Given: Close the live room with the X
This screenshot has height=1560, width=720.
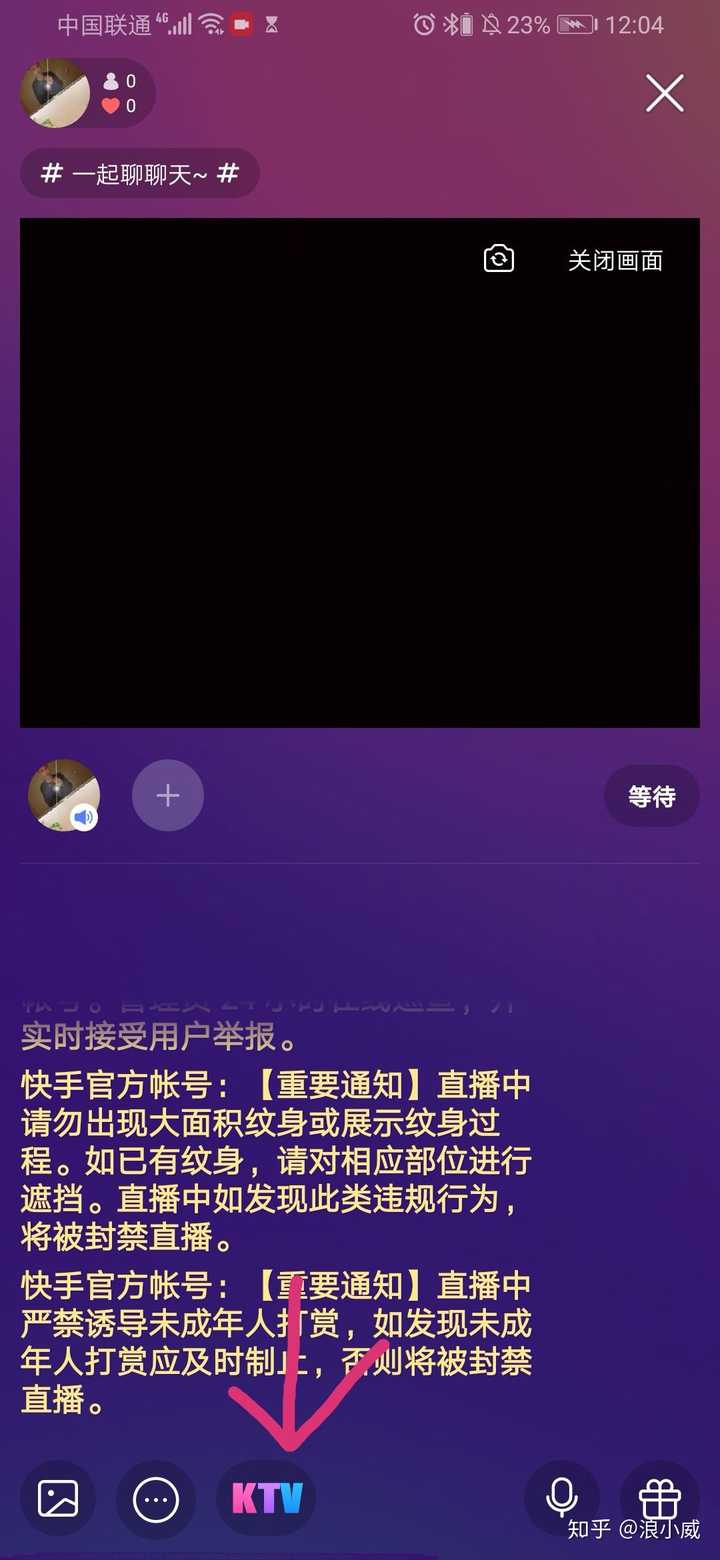Looking at the screenshot, I should [x=664, y=92].
